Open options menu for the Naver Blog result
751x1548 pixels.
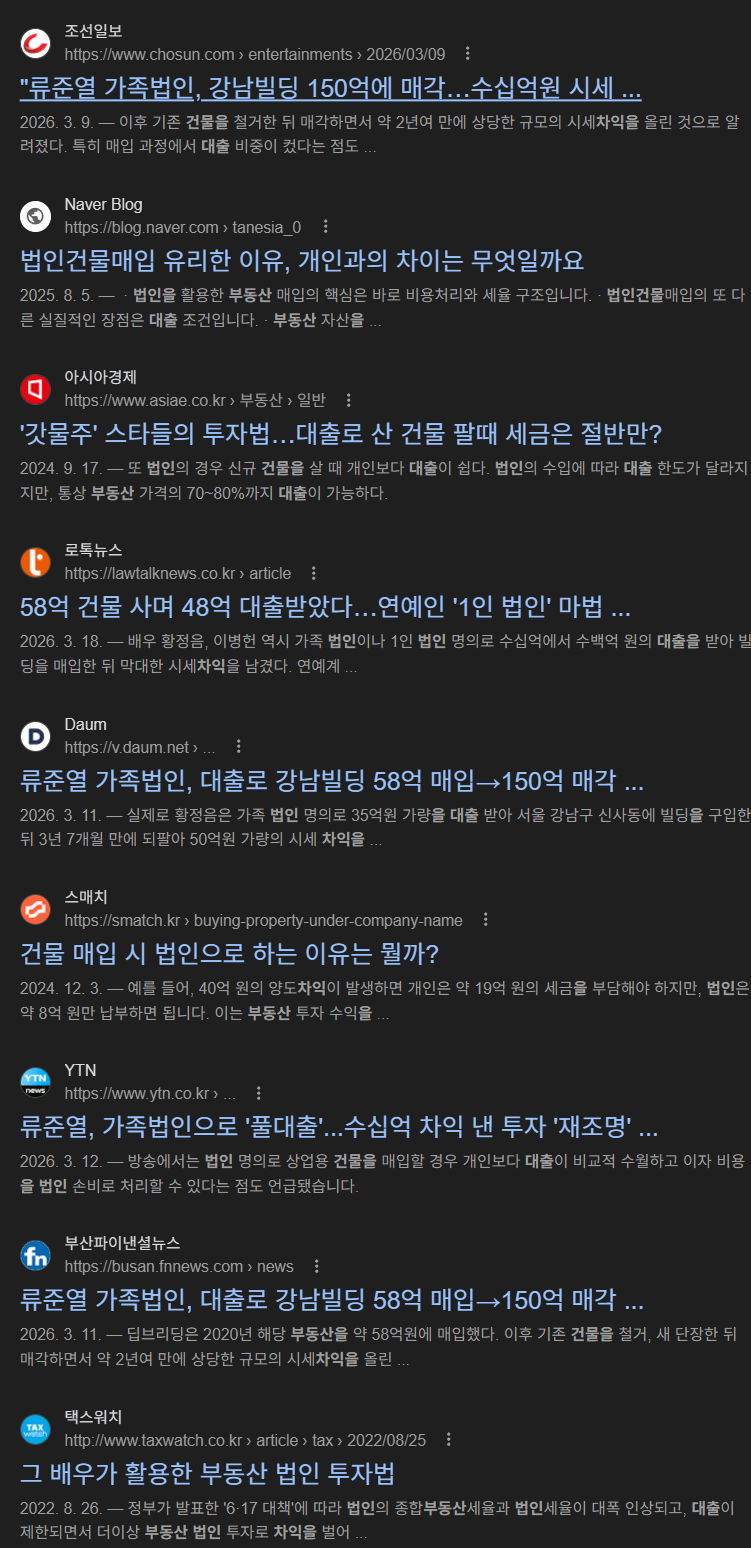point(323,227)
